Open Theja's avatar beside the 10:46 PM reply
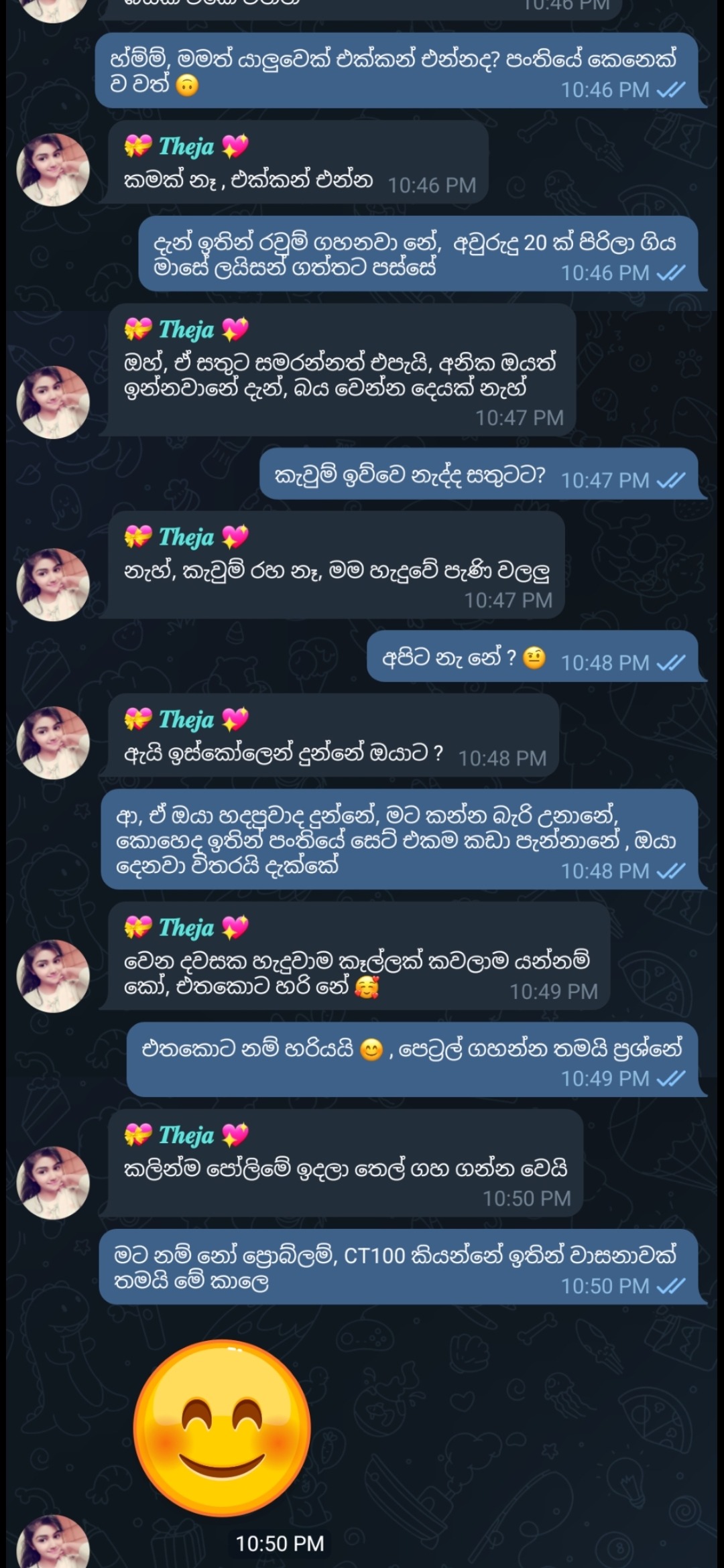The width and height of the screenshot is (724, 1568). click(53, 170)
